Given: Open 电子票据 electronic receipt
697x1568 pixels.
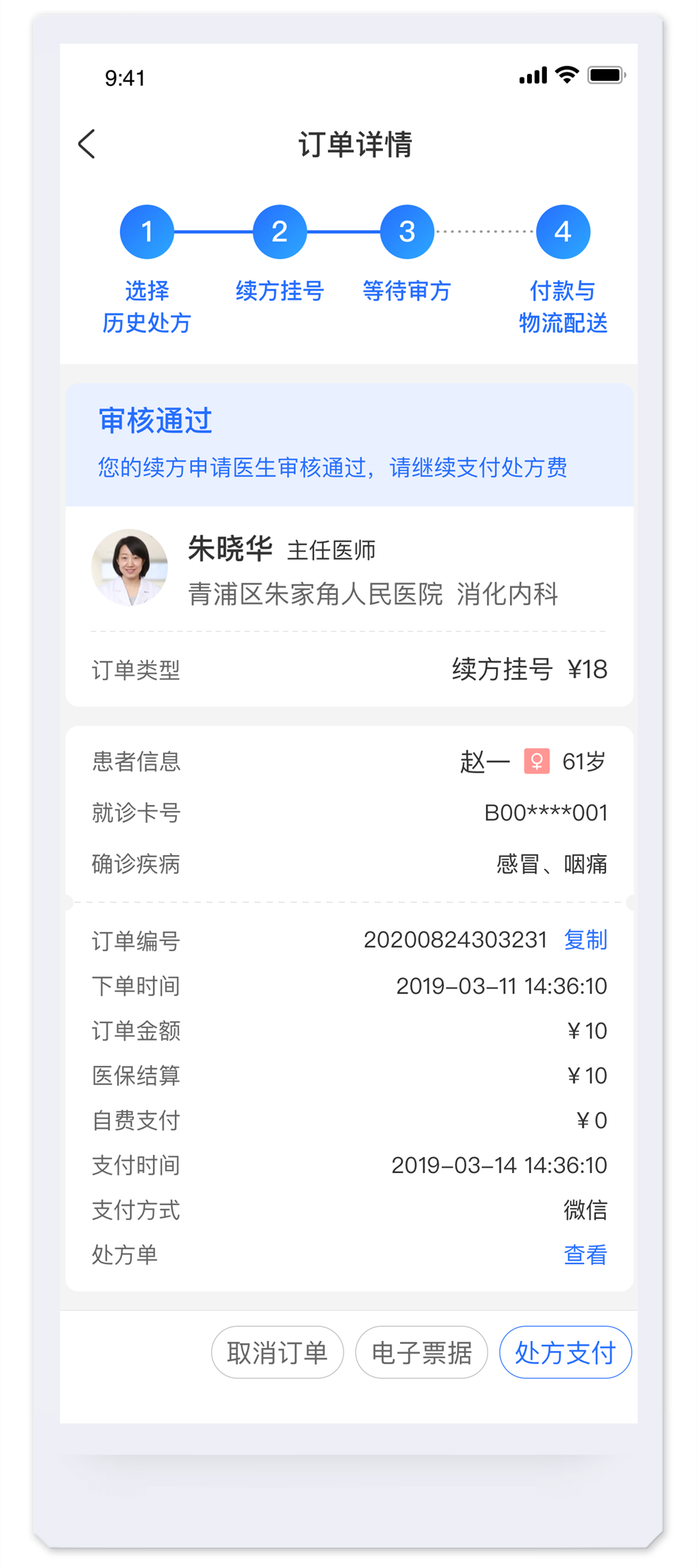Looking at the screenshot, I should [421, 1352].
